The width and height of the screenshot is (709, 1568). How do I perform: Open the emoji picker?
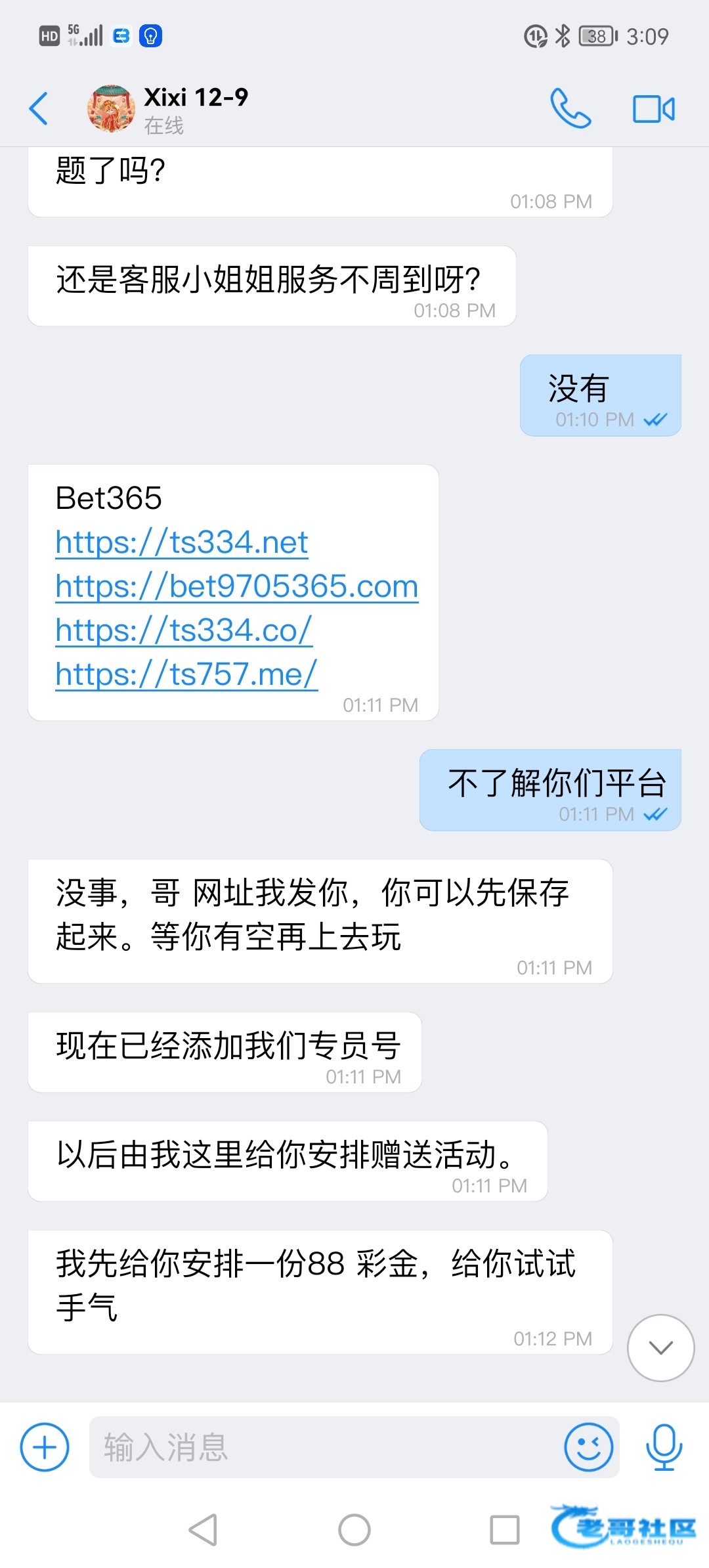(x=588, y=1447)
